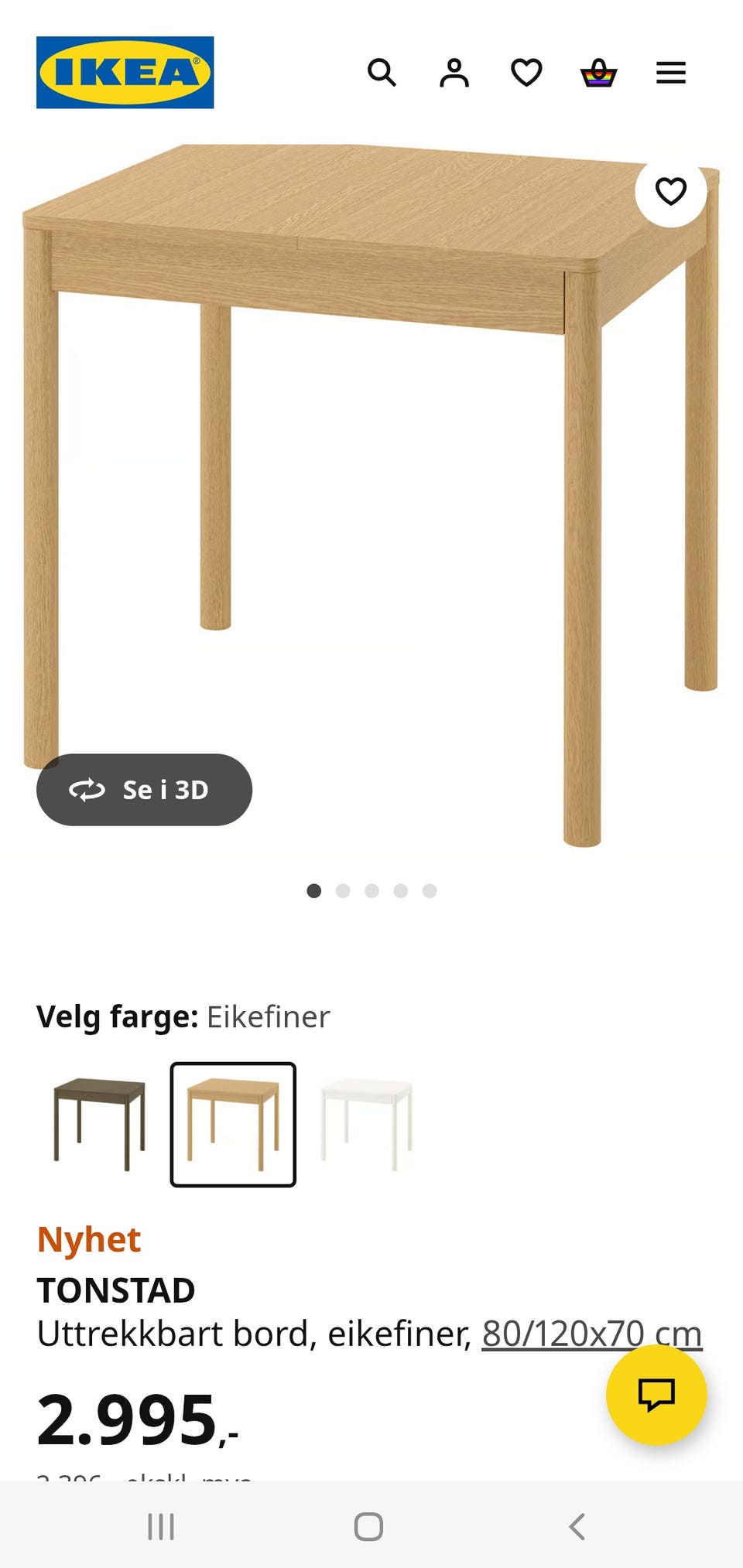743x1568 pixels.
Task: Launch the Se i 3D view
Action: (x=144, y=790)
